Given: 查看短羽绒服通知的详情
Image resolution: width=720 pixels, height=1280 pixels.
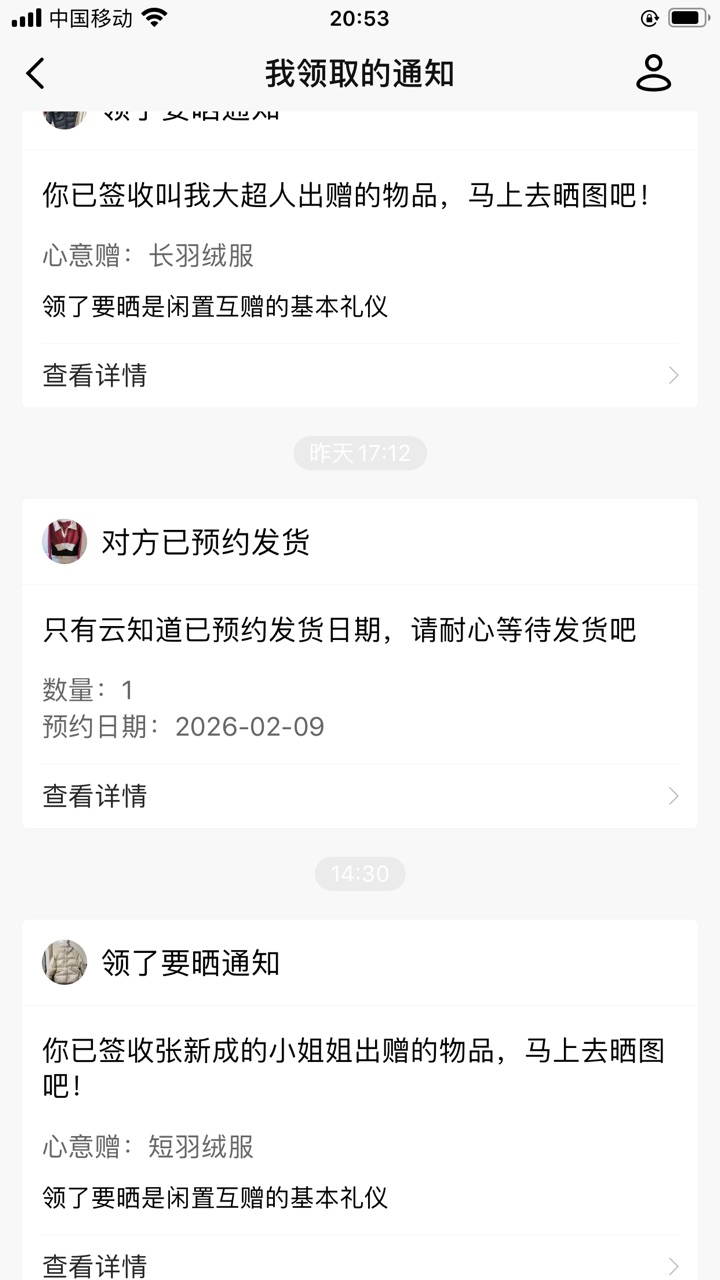Looking at the screenshot, I should tap(360, 1264).
